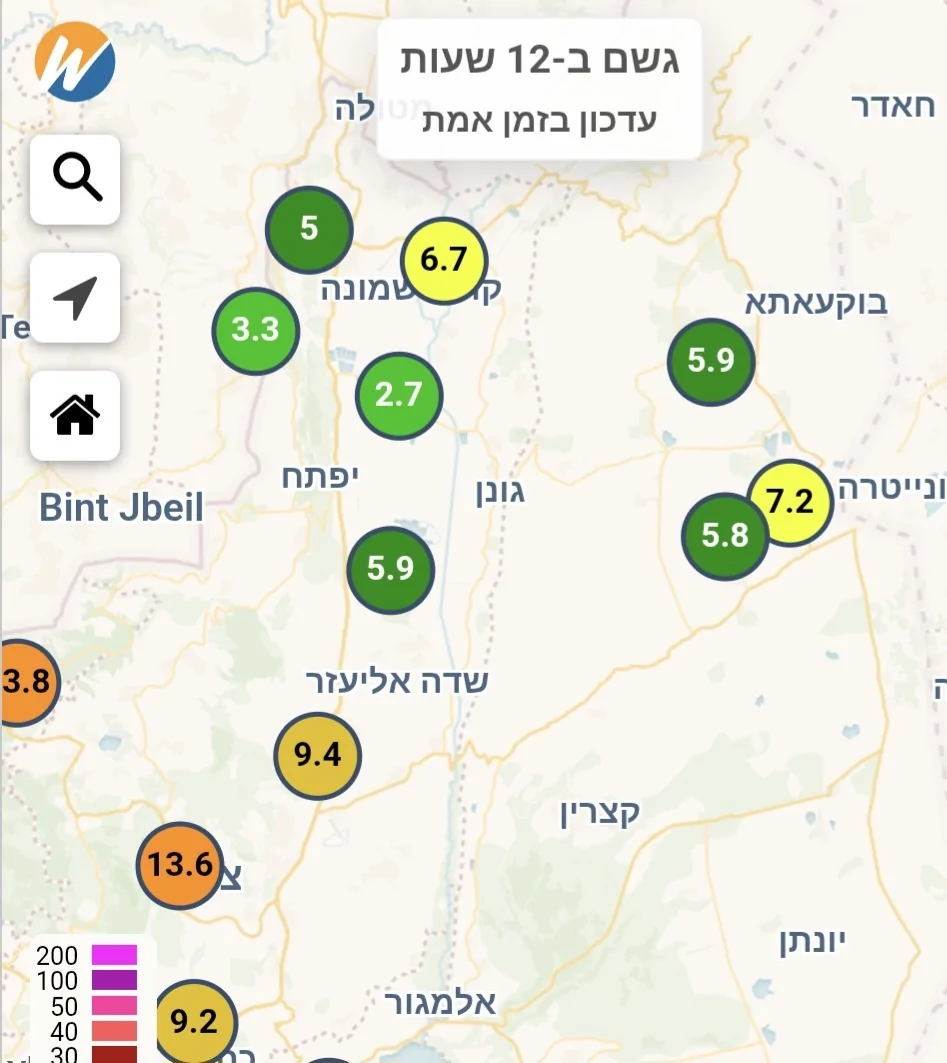Image resolution: width=947 pixels, height=1063 pixels.
Task: Open the 12-hour rain selector panel
Action: 539,89
